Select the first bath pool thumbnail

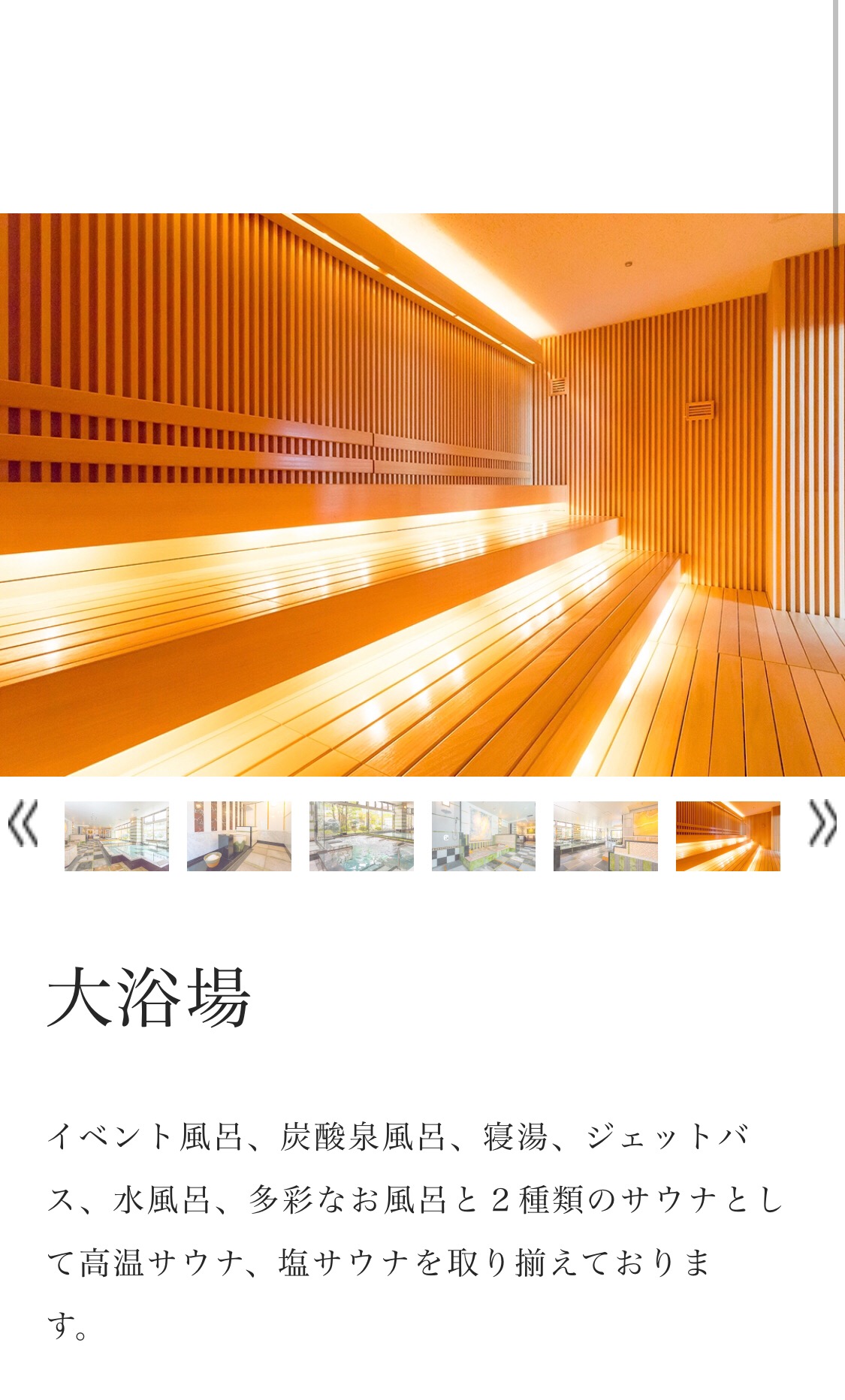(x=116, y=836)
